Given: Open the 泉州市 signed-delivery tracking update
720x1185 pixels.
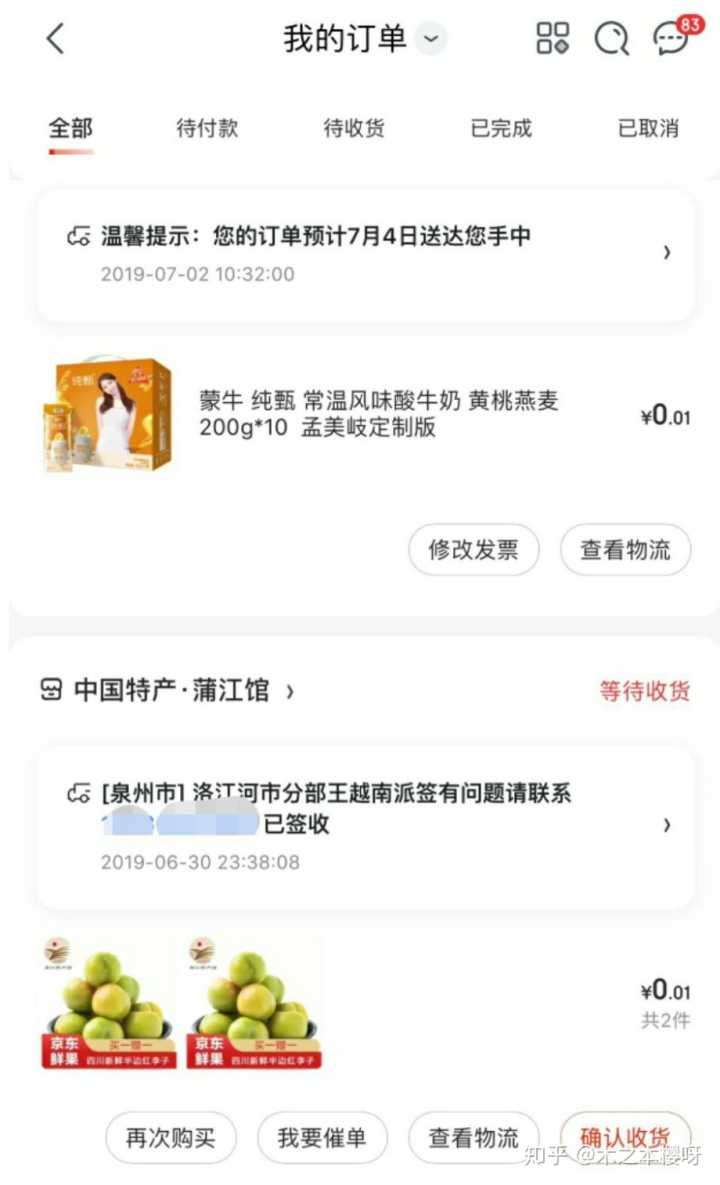Looking at the screenshot, I should tap(366, 825).
